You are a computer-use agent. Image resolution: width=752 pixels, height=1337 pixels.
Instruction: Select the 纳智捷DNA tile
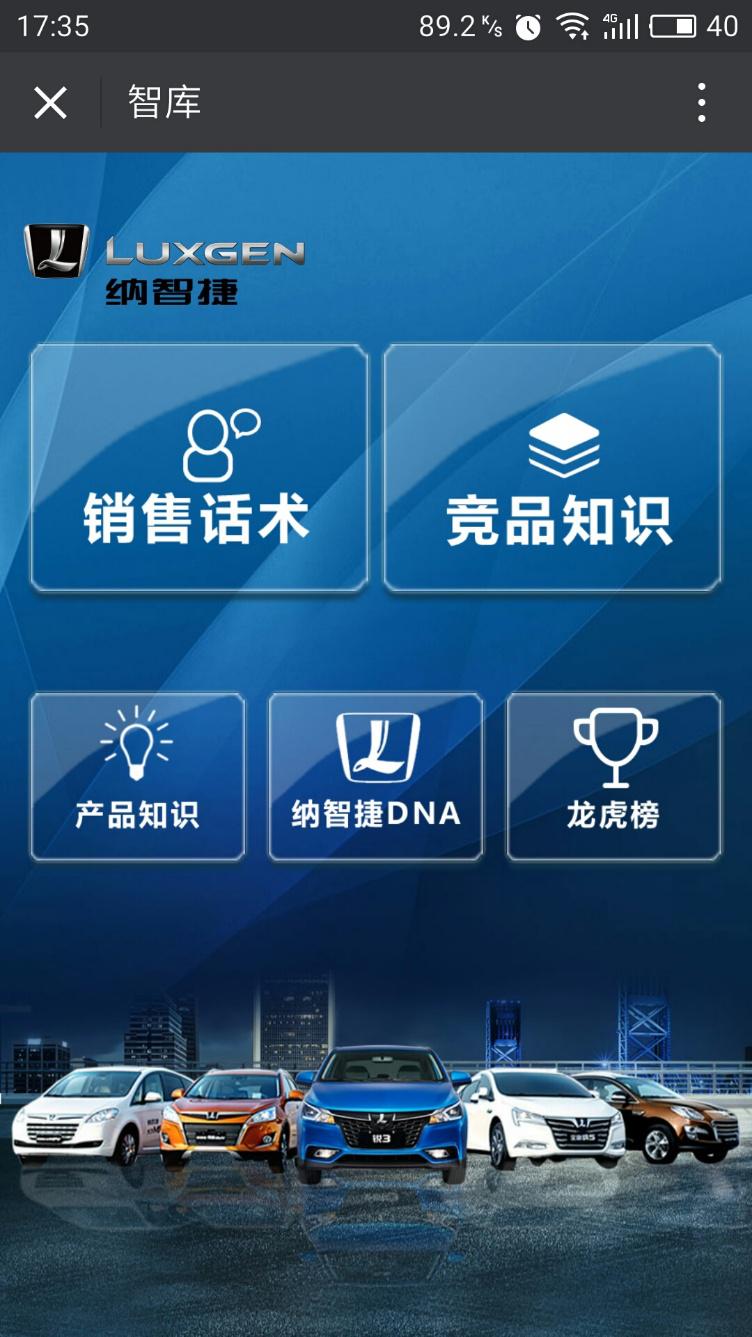point(376,777)
